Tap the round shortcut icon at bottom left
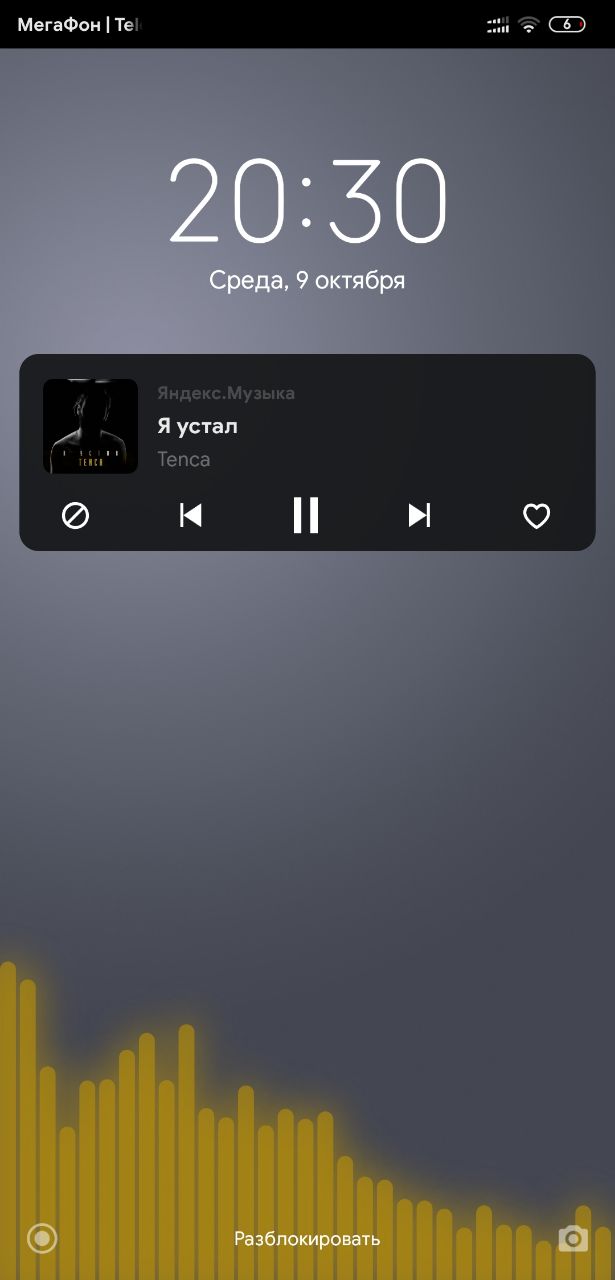The height and width of the screenshot is (1280, 615). tap(42, 1239)
